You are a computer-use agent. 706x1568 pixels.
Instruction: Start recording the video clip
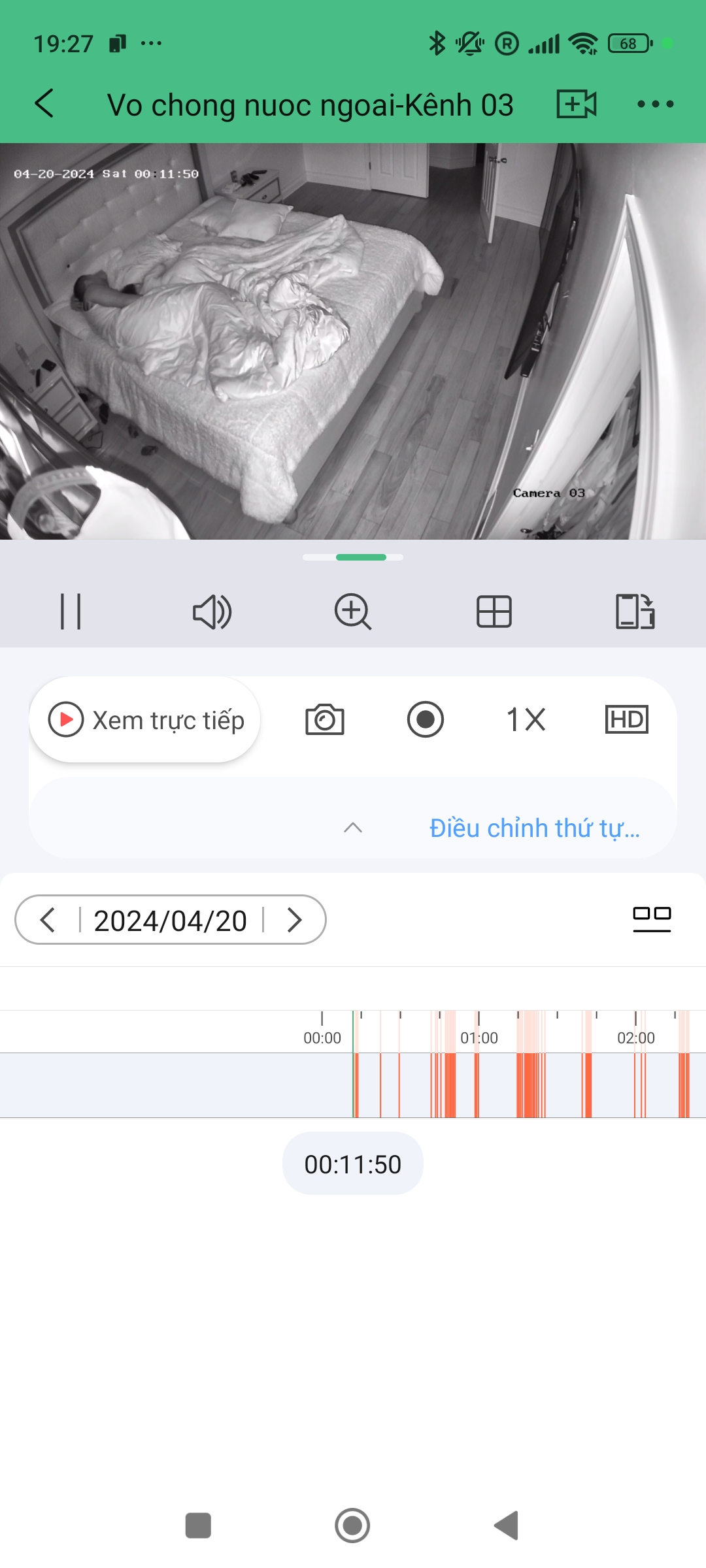click(426, 720)
